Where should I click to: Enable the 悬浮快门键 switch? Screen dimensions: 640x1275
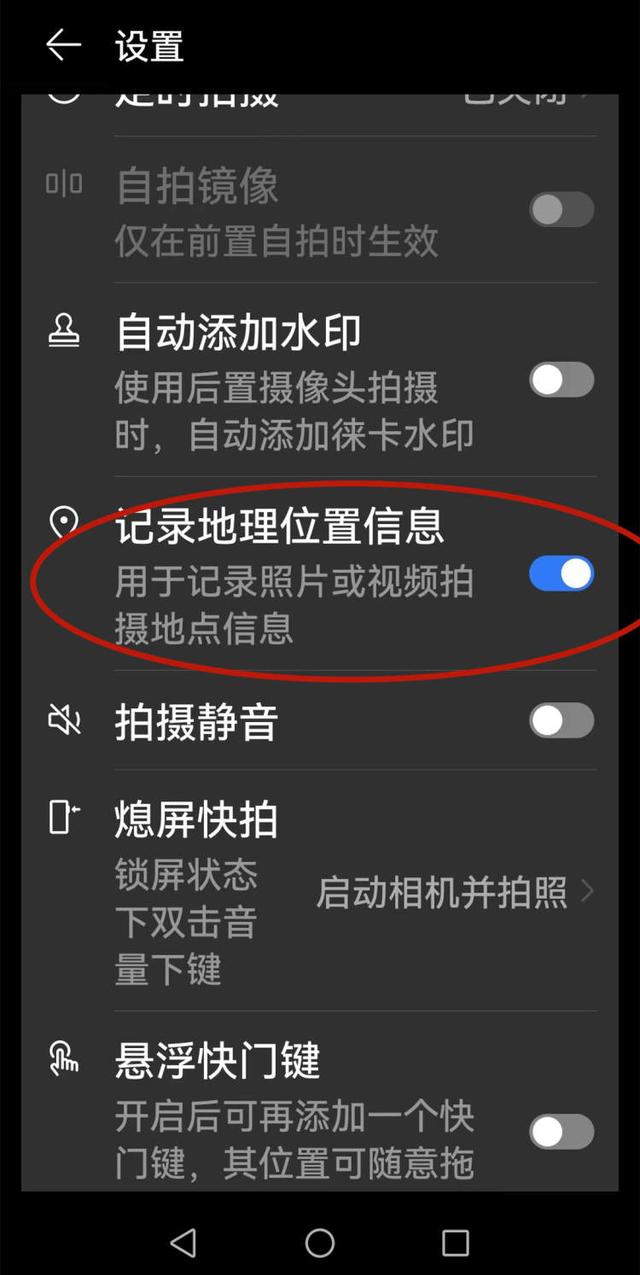coord(561,1132)
